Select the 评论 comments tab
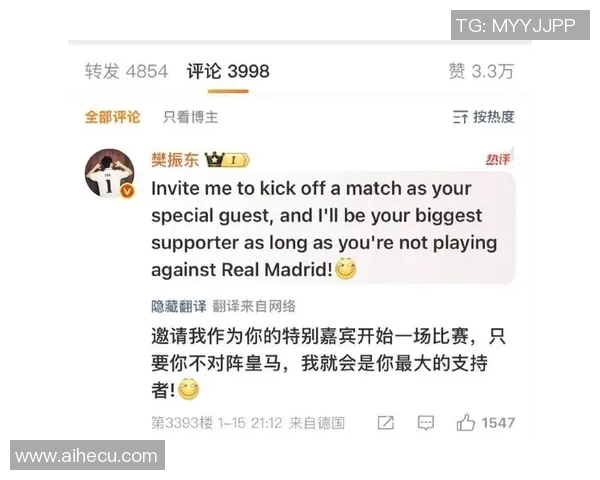The image size is (600, 480). point(228,71)
